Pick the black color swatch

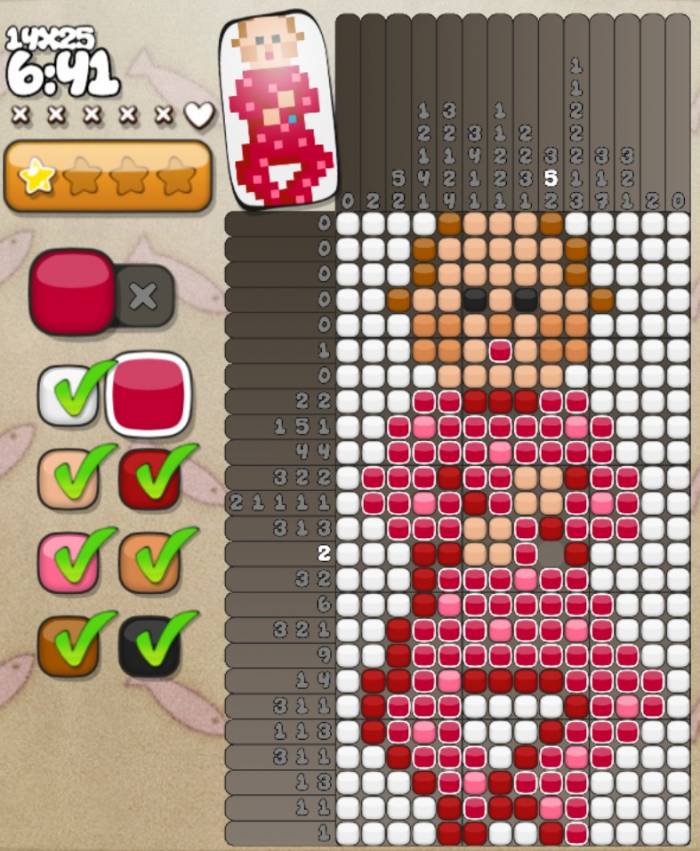coord(150,645)
